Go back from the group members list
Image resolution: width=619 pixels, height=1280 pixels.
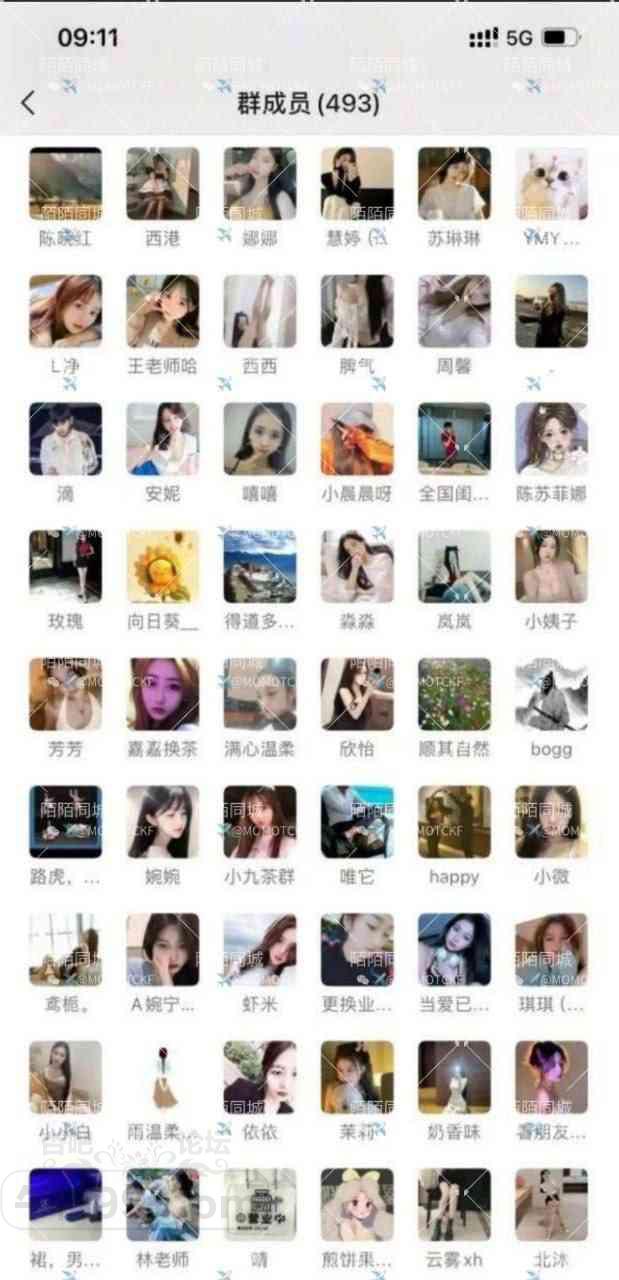click(x=28, y=102)
